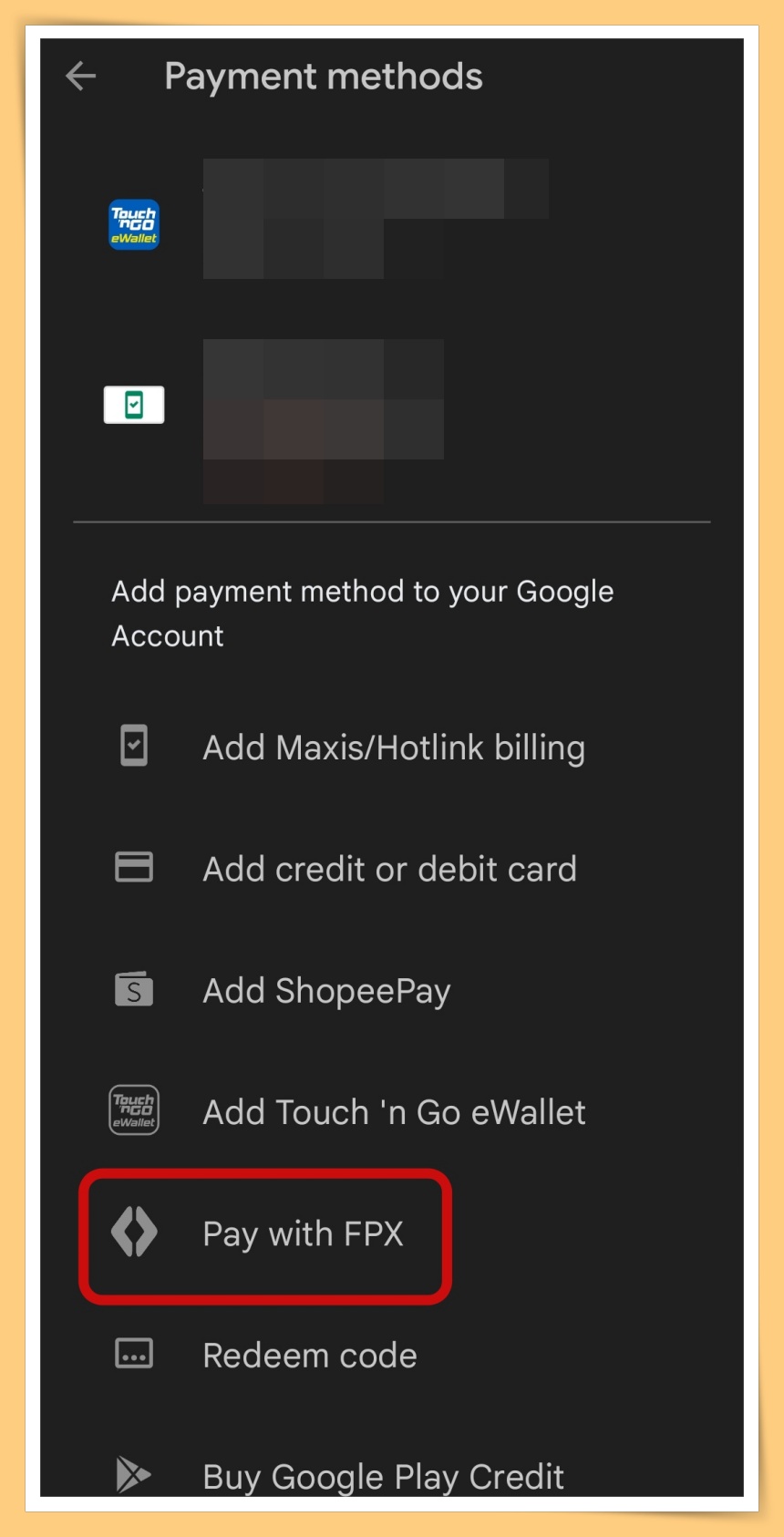
Task: Click the Touch 'n Go icon beside first payment method
Action: click(133, 223)
